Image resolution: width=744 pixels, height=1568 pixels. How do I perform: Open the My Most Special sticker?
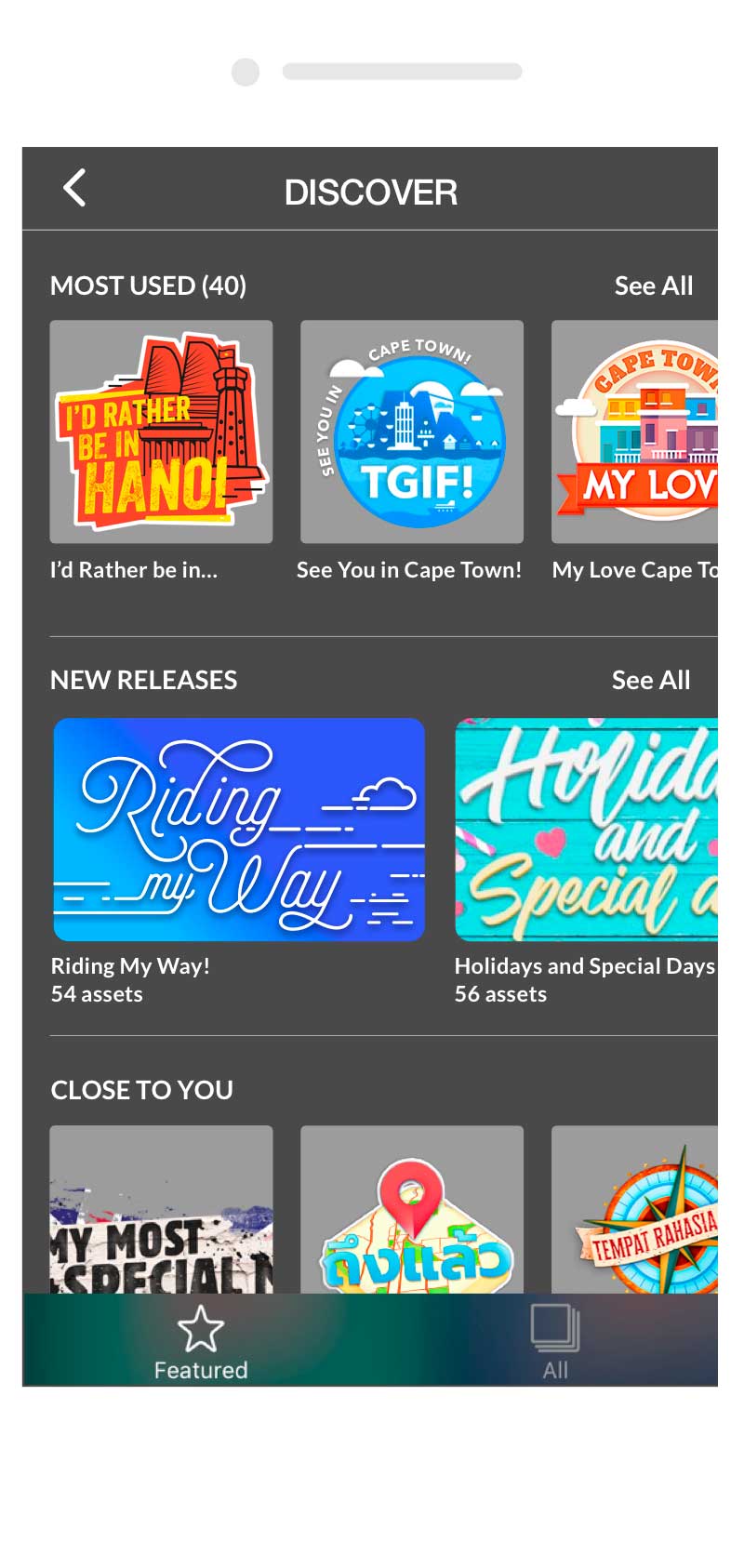pyautogui.click(x=161, y=1209)
